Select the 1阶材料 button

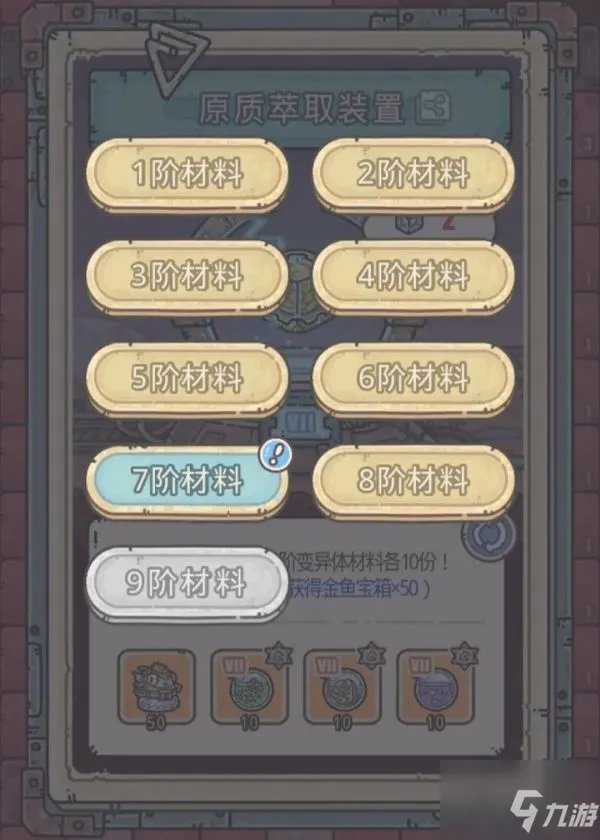point(187,175)
